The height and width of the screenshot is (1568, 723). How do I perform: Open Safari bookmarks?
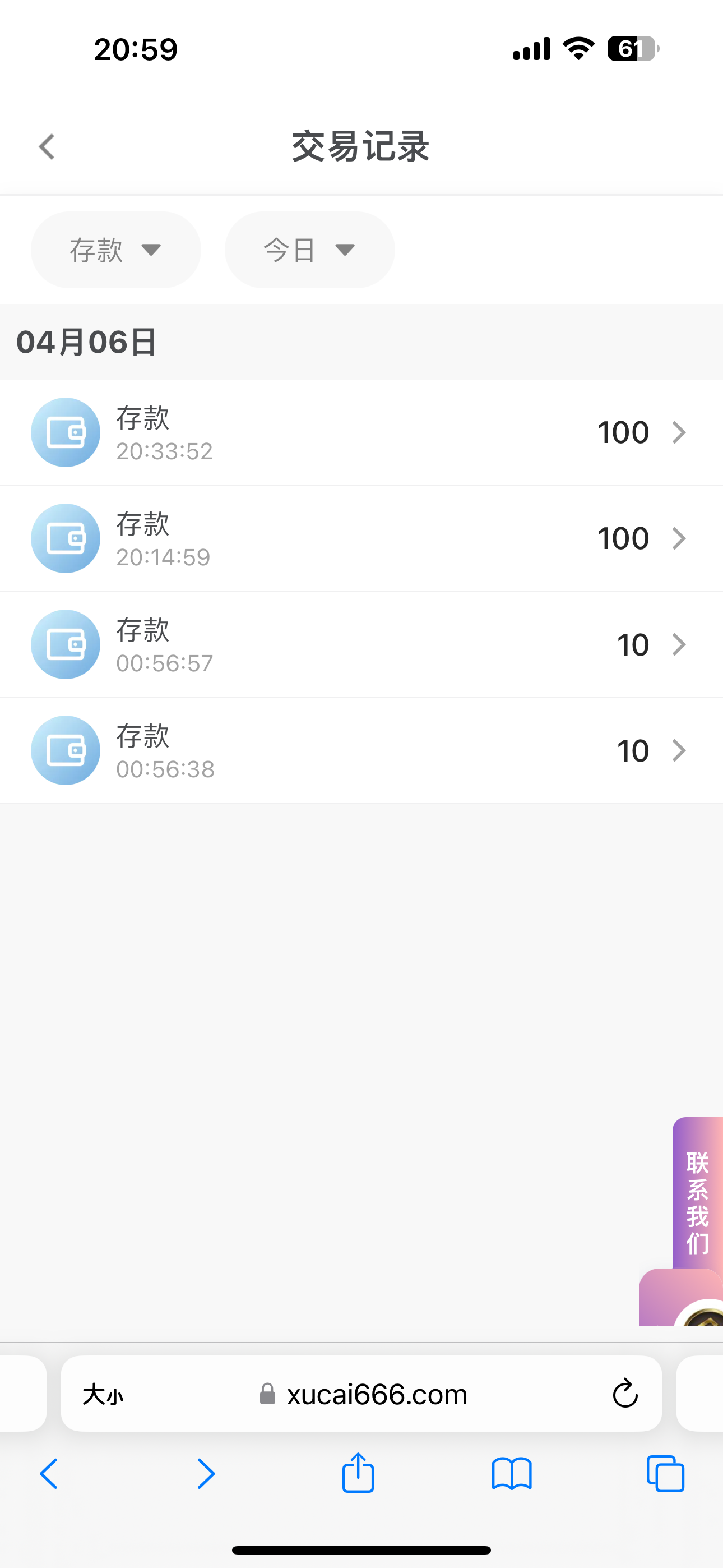pyautogui.click(x=512, y=1474)
